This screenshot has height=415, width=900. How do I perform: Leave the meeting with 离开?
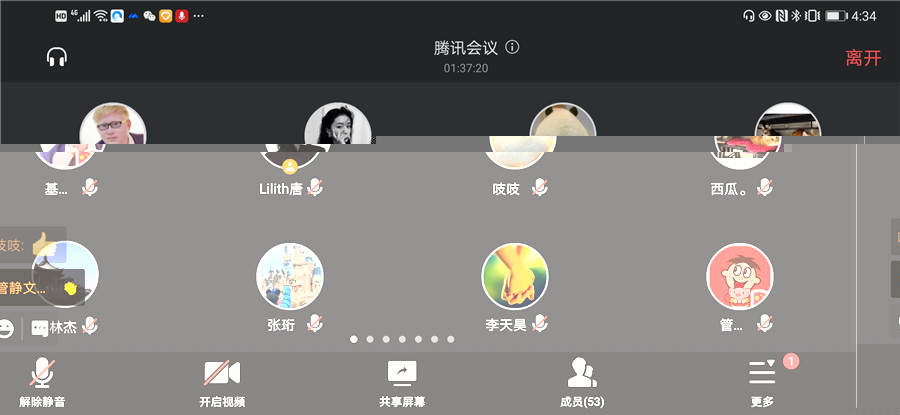862,58
